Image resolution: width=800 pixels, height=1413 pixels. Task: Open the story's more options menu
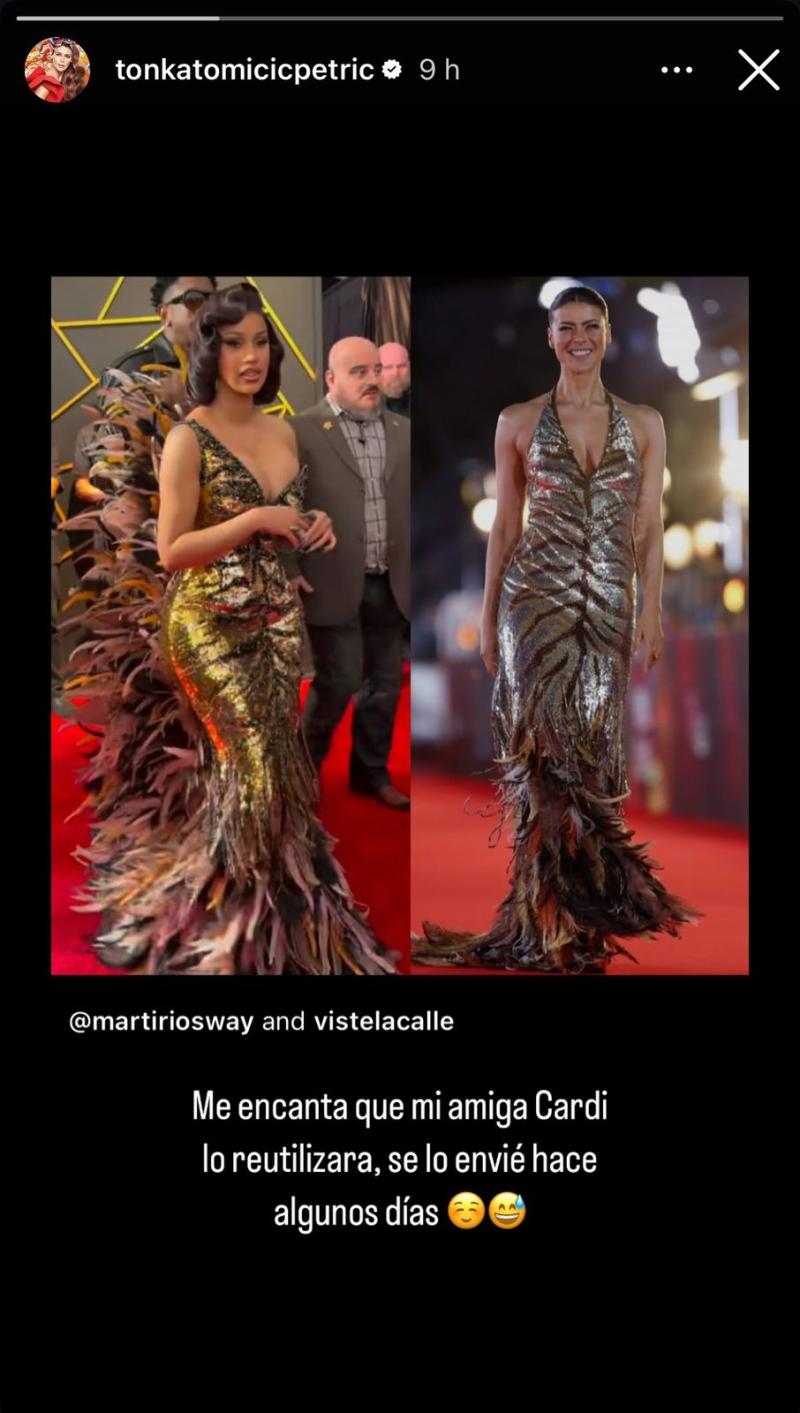tap(677, 70)
